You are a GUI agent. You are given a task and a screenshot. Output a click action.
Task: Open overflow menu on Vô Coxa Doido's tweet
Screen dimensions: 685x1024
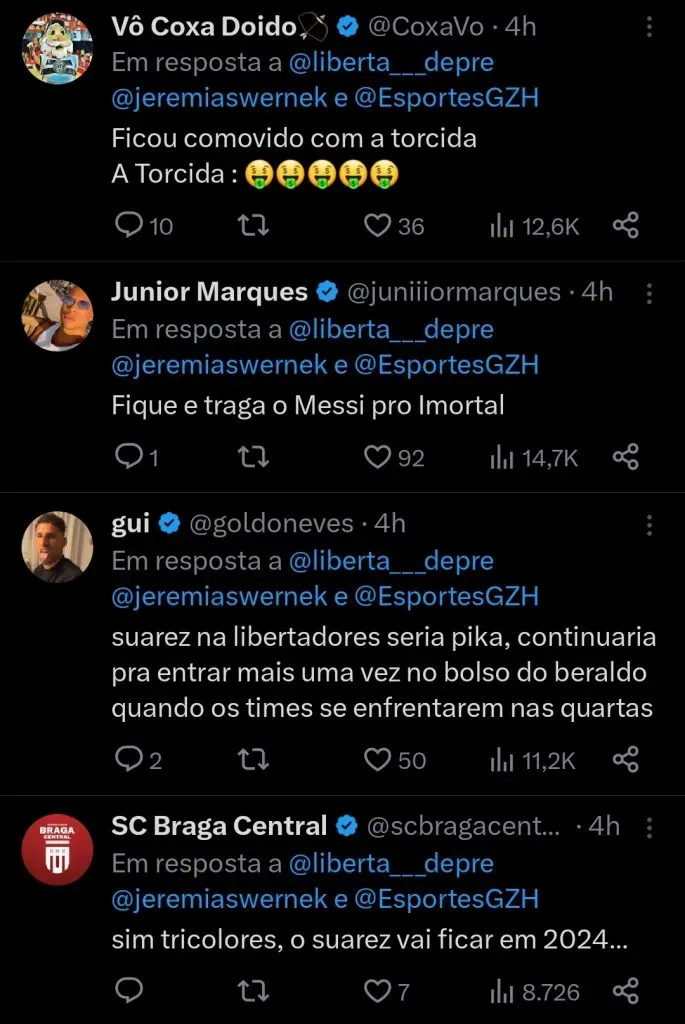point(650,27)
